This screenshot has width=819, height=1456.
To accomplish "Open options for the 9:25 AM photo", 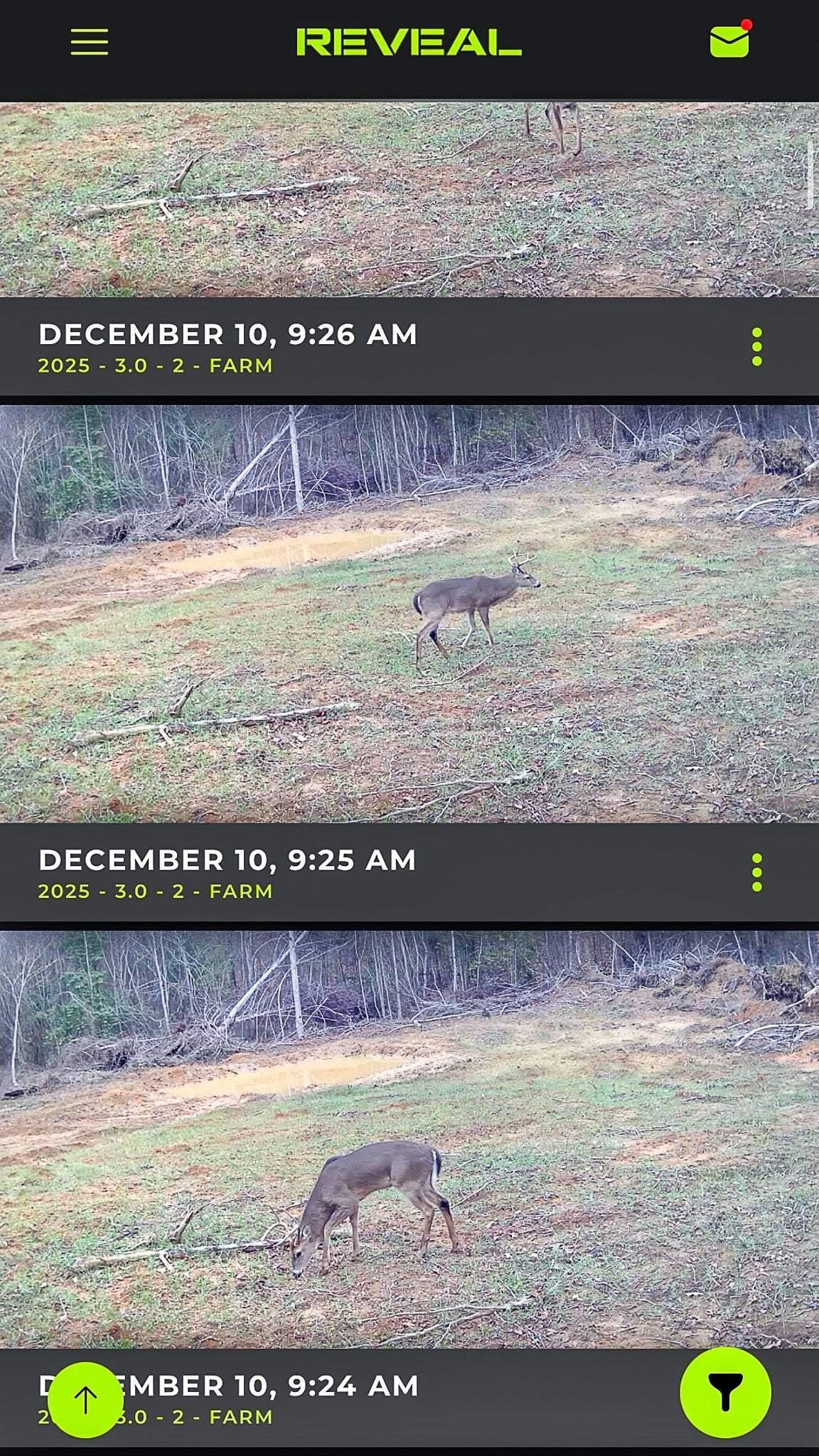I will click(756, 872).
